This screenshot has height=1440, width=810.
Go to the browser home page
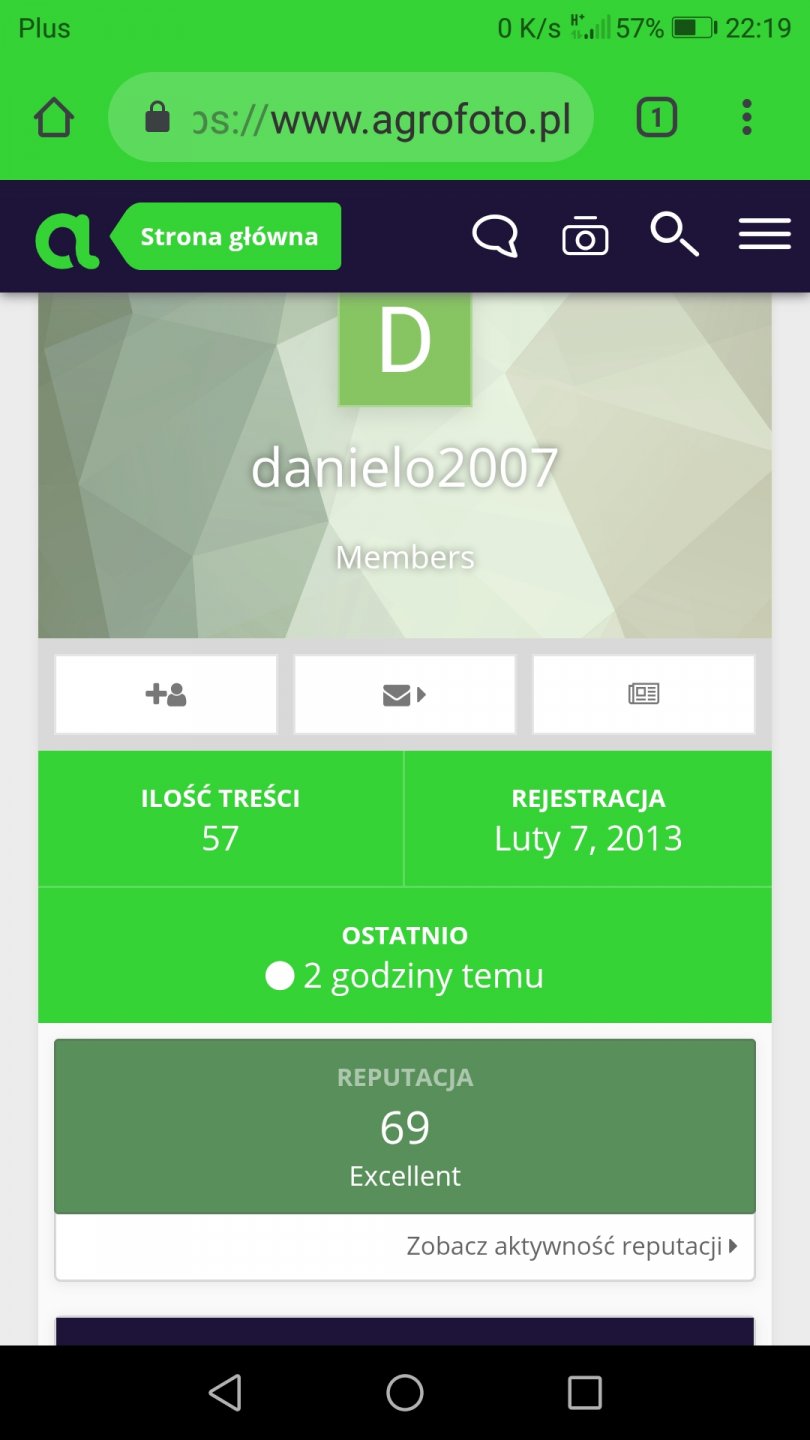pos(54,118)
